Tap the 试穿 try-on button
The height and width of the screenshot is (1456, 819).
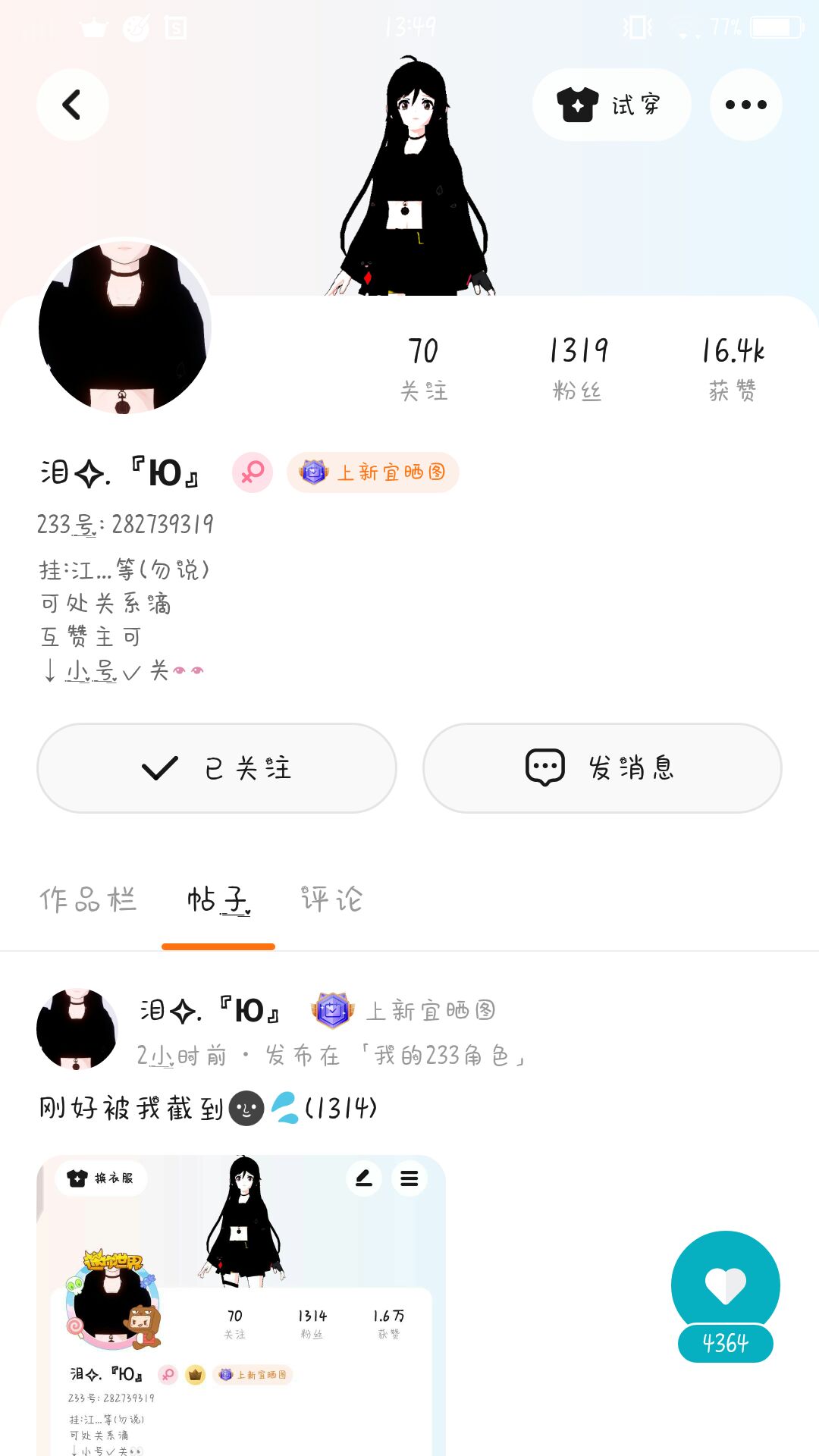pyautogui.click(x=611, y=105)
